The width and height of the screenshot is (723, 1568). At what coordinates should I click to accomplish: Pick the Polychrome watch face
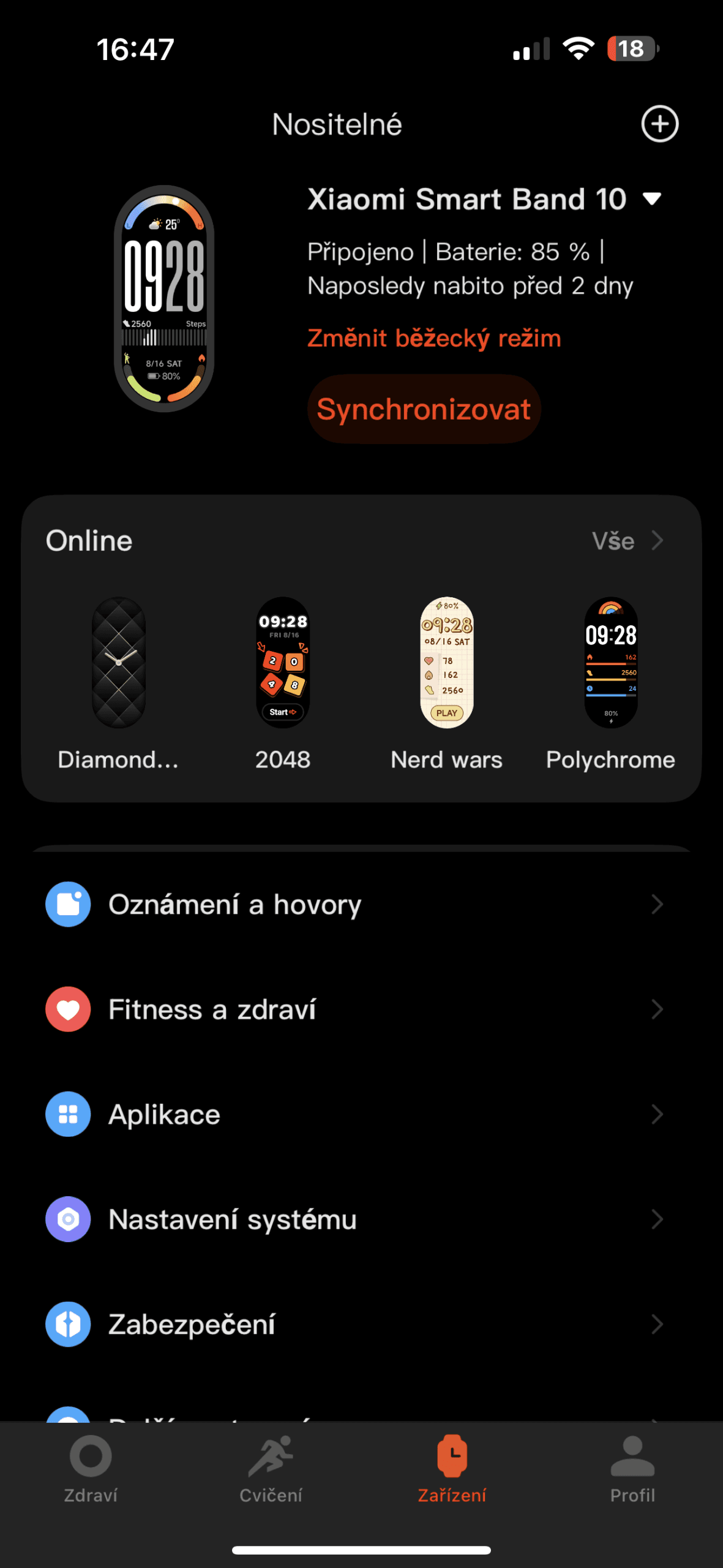pyautogui.click(x=610, y=663)
